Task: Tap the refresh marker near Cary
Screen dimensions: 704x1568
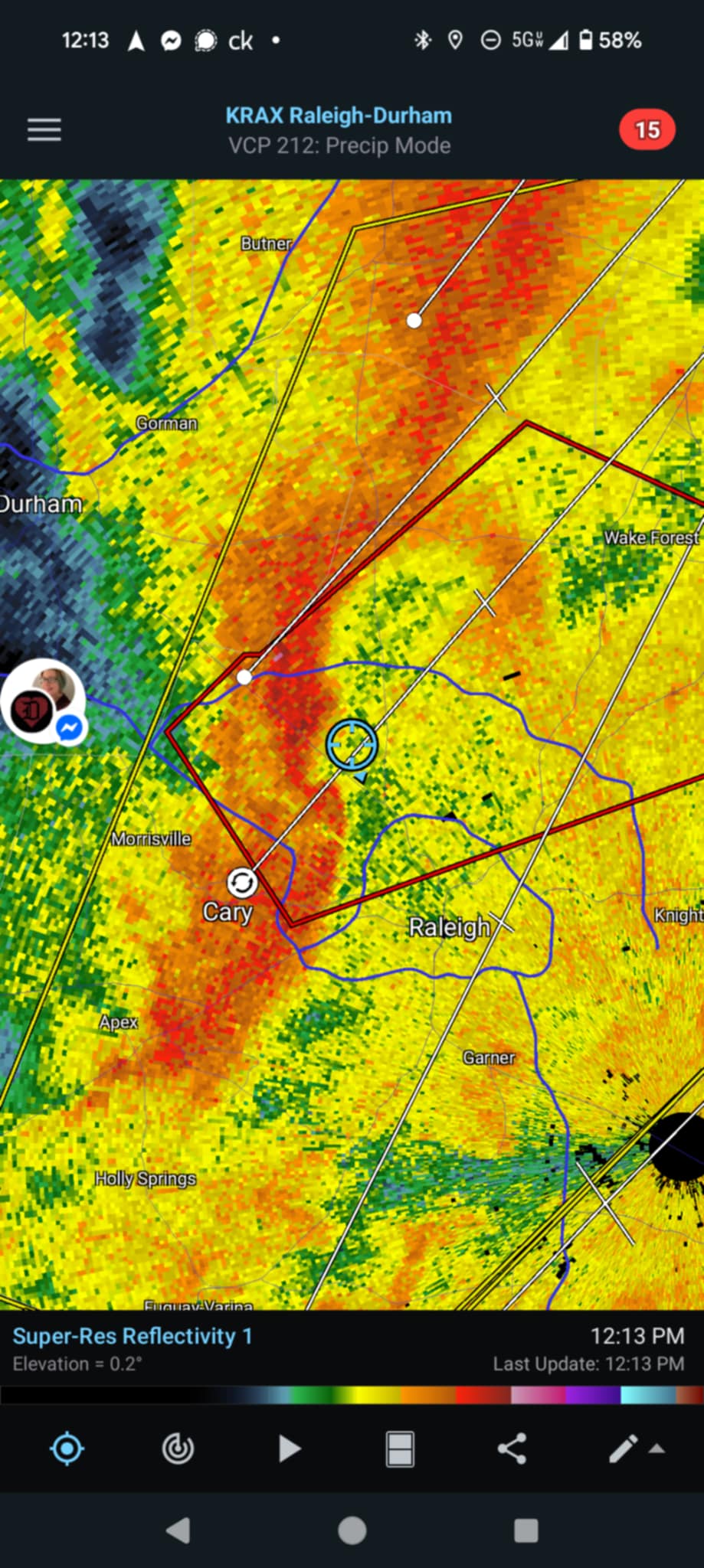Action: [242, 883]
